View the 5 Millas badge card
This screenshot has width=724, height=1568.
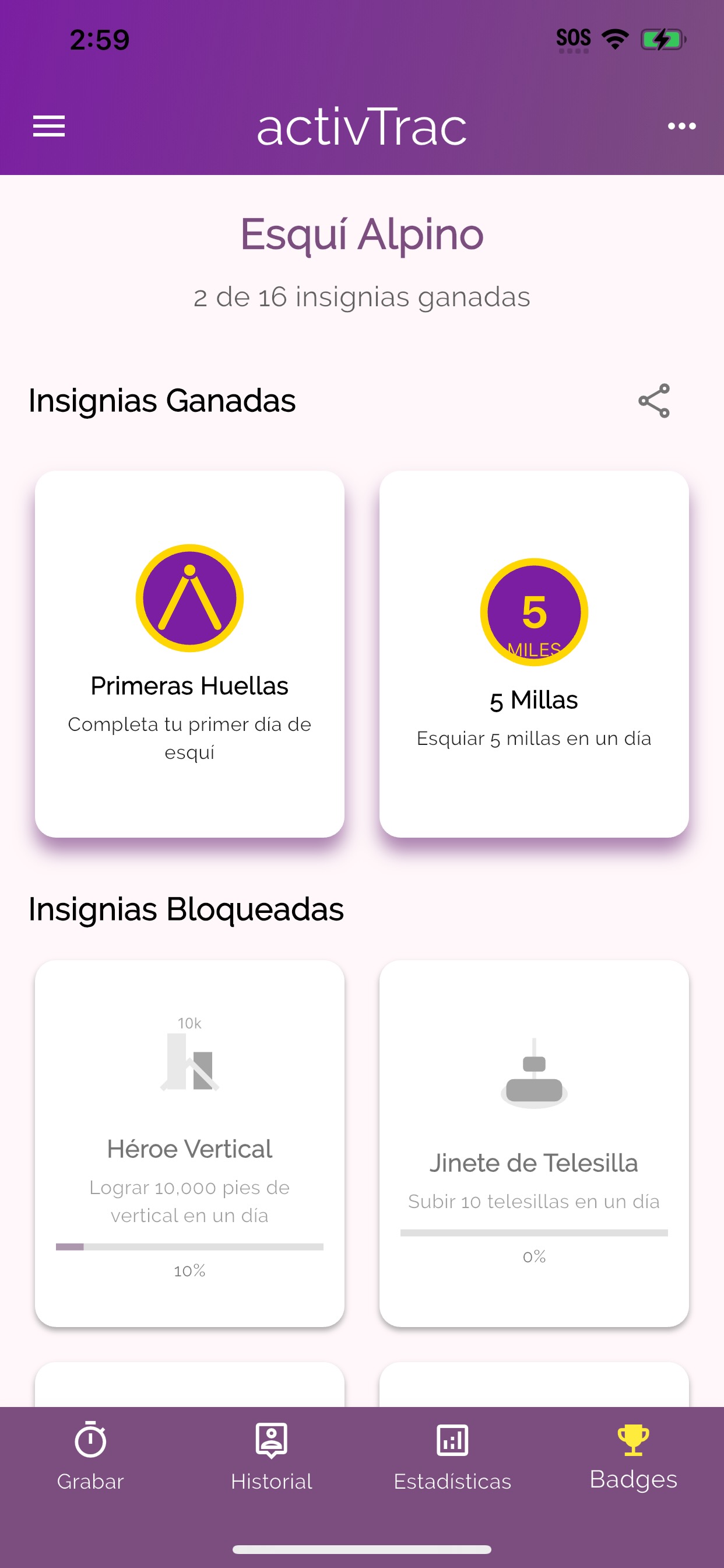(x=533, y=653)
